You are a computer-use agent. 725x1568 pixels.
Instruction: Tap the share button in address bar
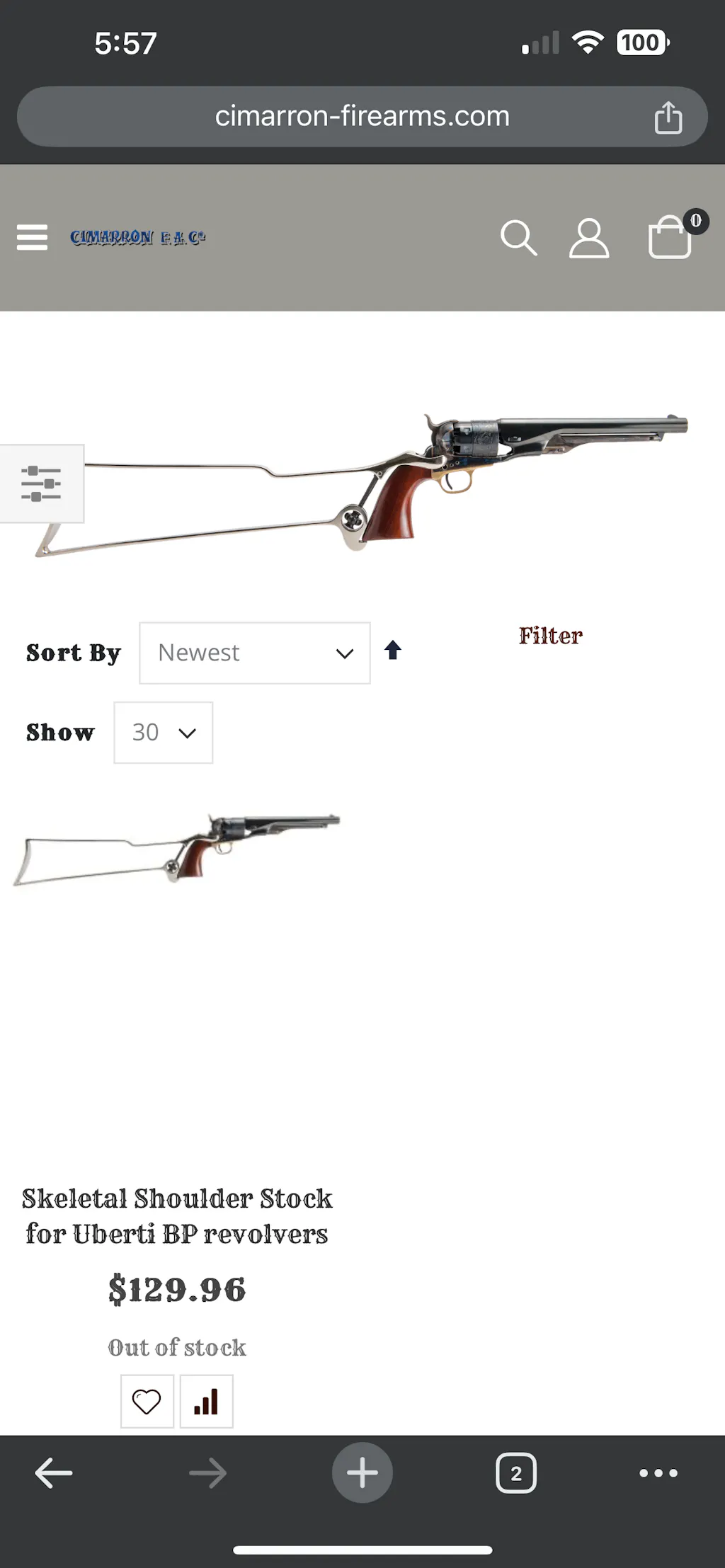click(668, 117)
